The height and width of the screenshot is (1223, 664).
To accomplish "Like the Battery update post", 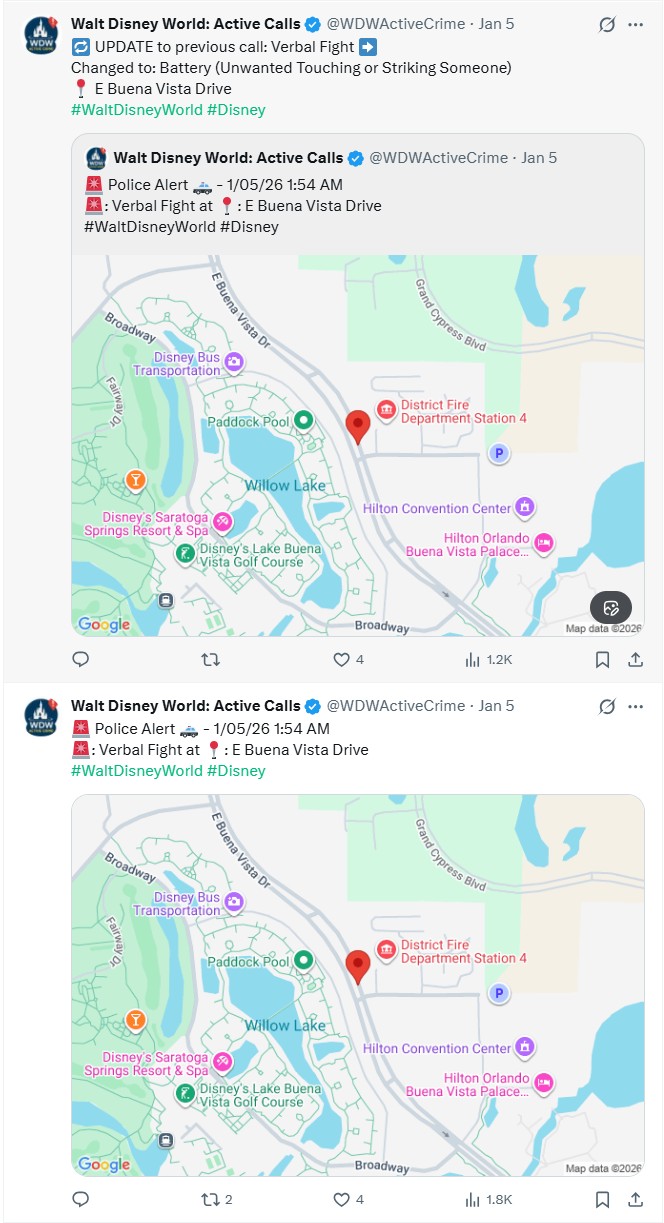I will pos(342,660).
